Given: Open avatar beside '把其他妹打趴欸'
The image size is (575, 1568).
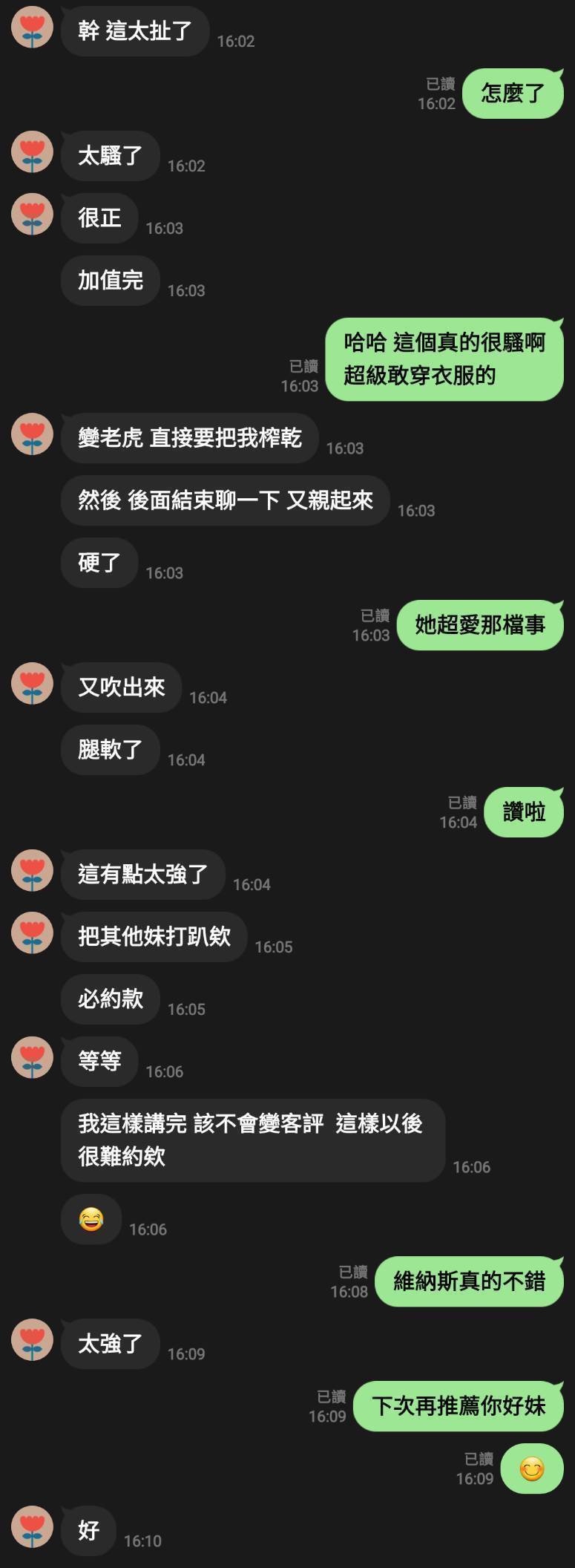Looking at the screenshot, I should (x=32, y=933).
